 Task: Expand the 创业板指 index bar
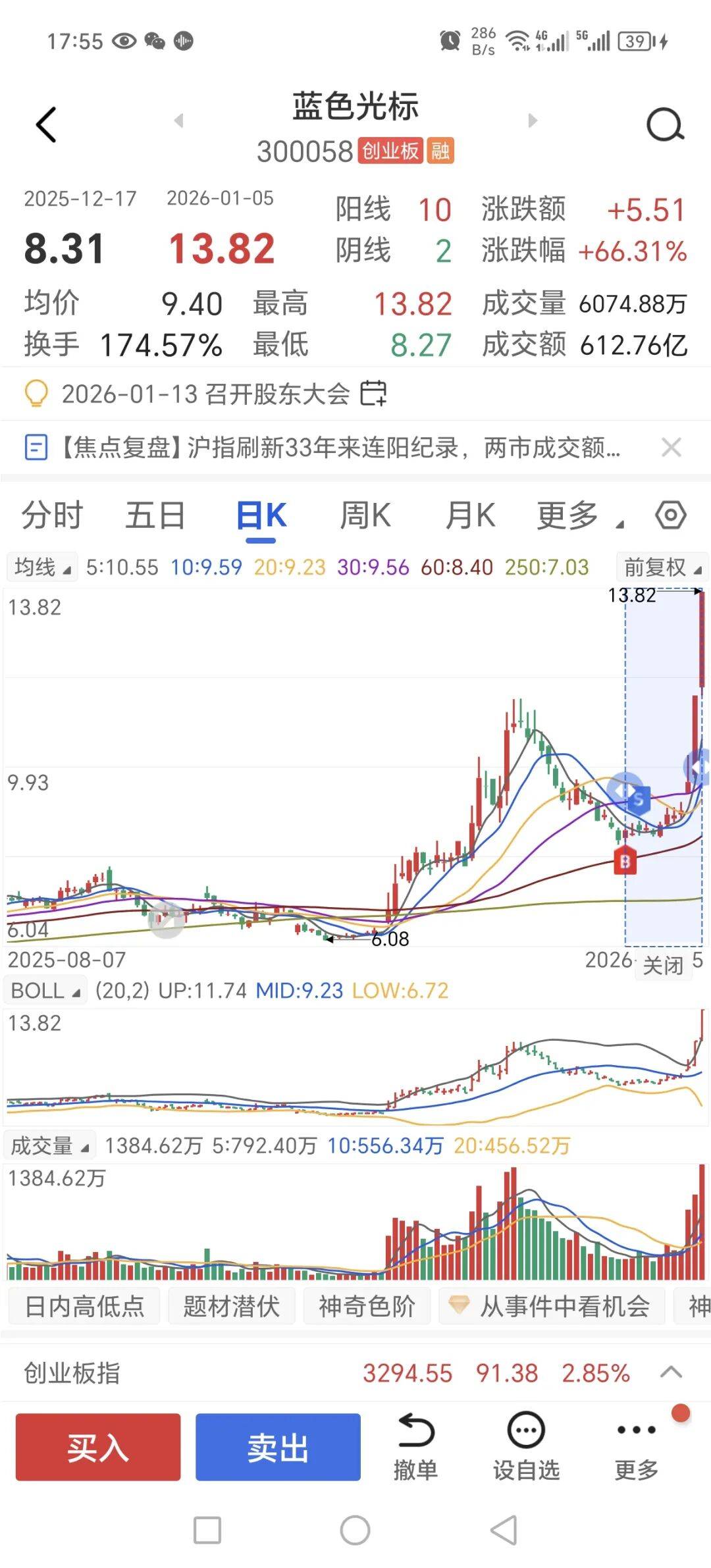click(671, 1372)
